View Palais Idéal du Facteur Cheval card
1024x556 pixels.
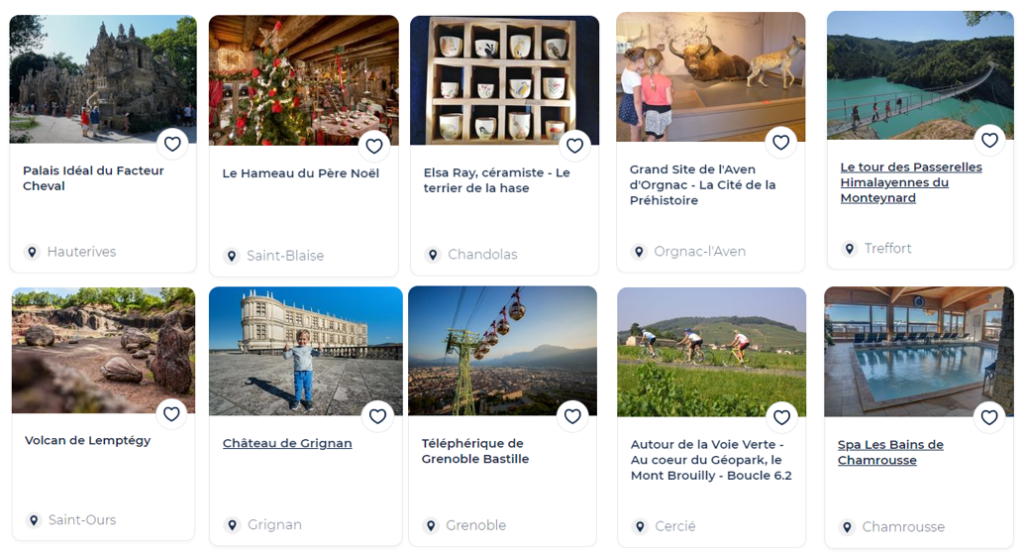pos(93,178)
